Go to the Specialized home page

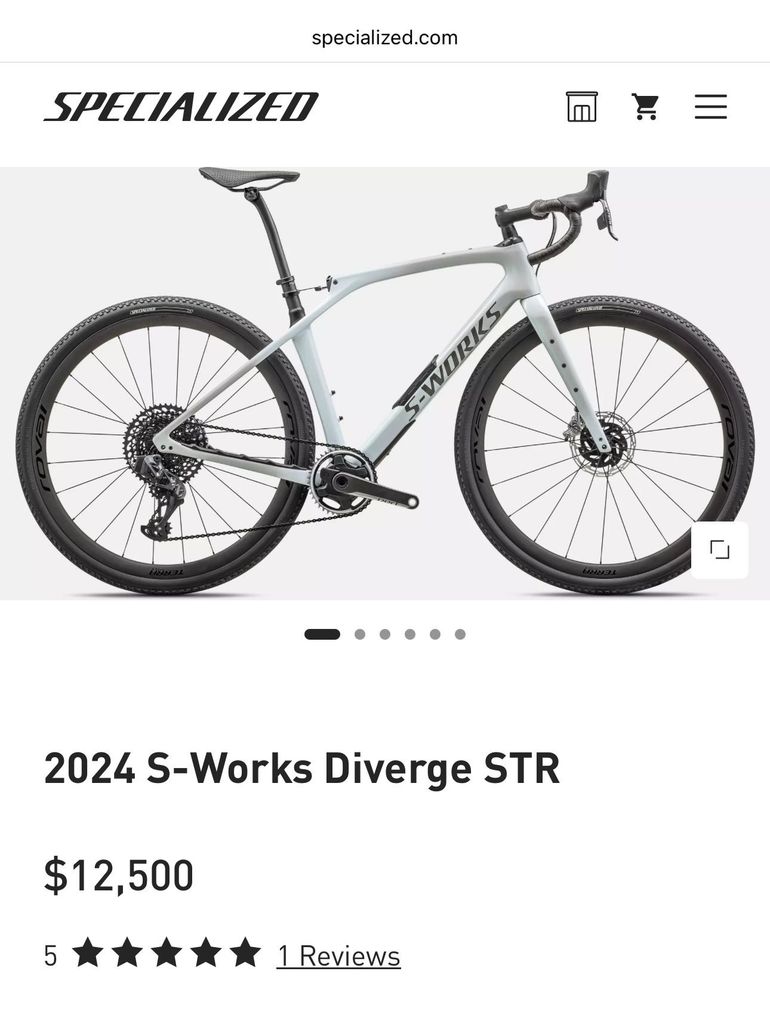pos(181,106)
